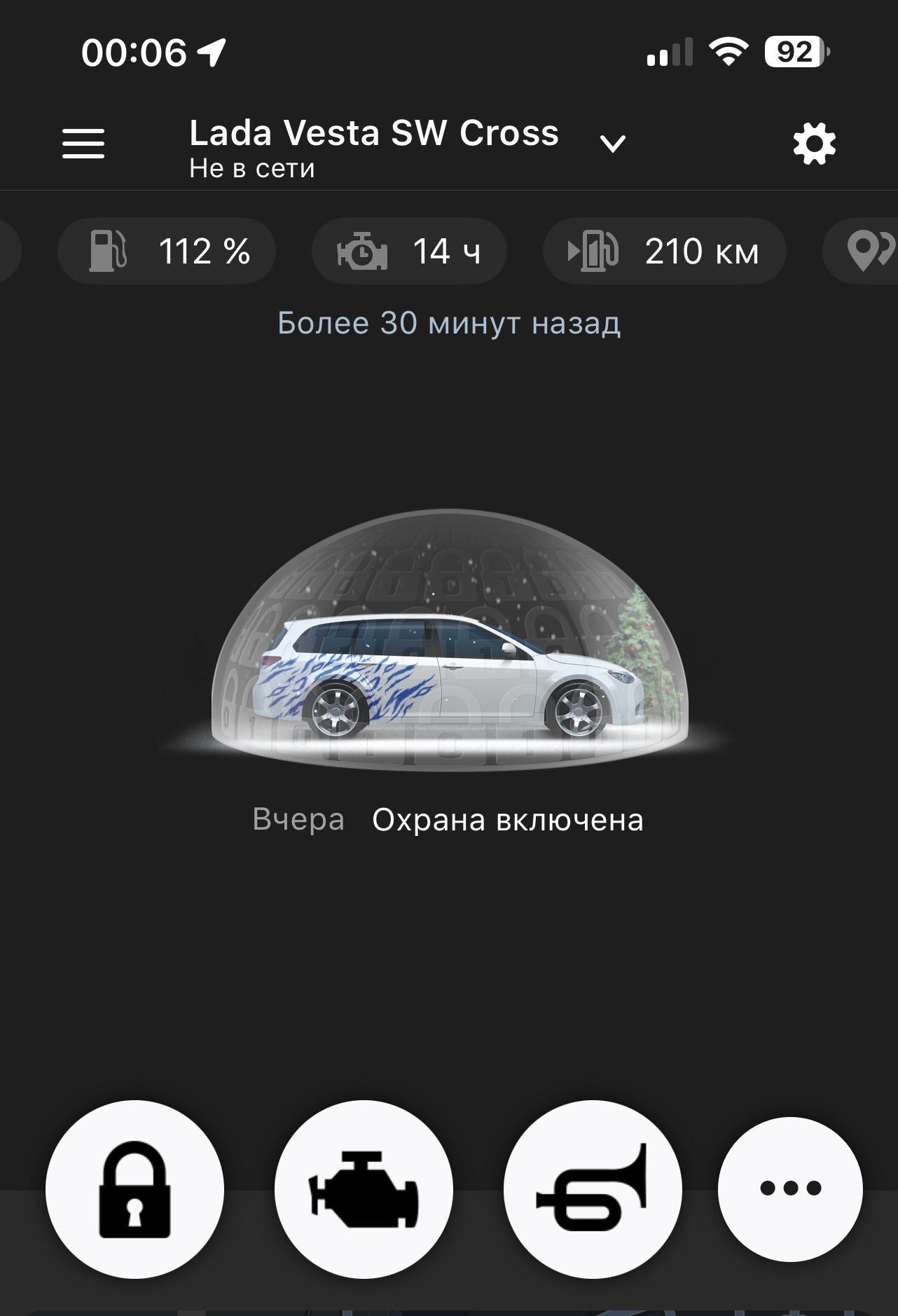Tap the lock button to arm security

[x=134, y=1188]
